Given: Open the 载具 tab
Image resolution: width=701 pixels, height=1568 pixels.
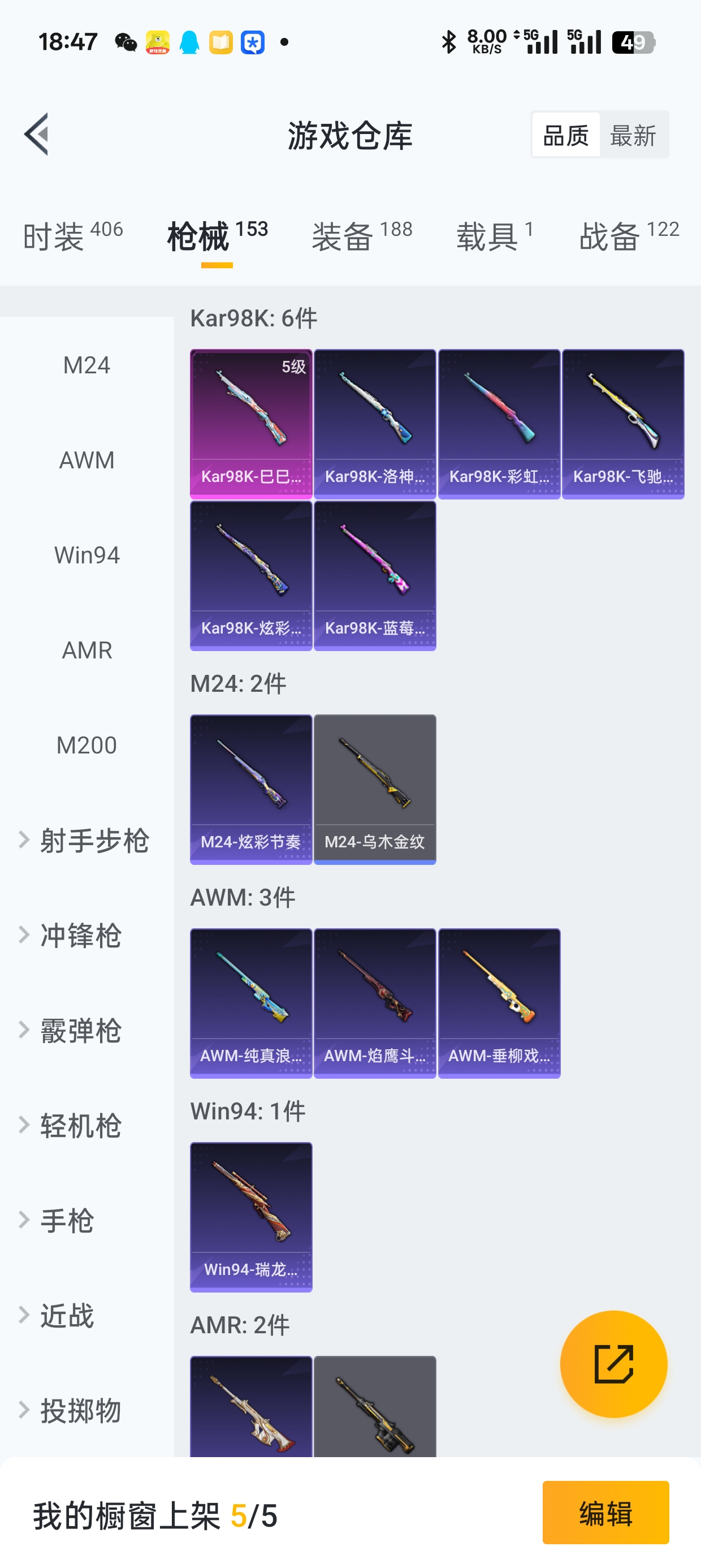Looking at the screenshot, I should [x=494, y=236].
